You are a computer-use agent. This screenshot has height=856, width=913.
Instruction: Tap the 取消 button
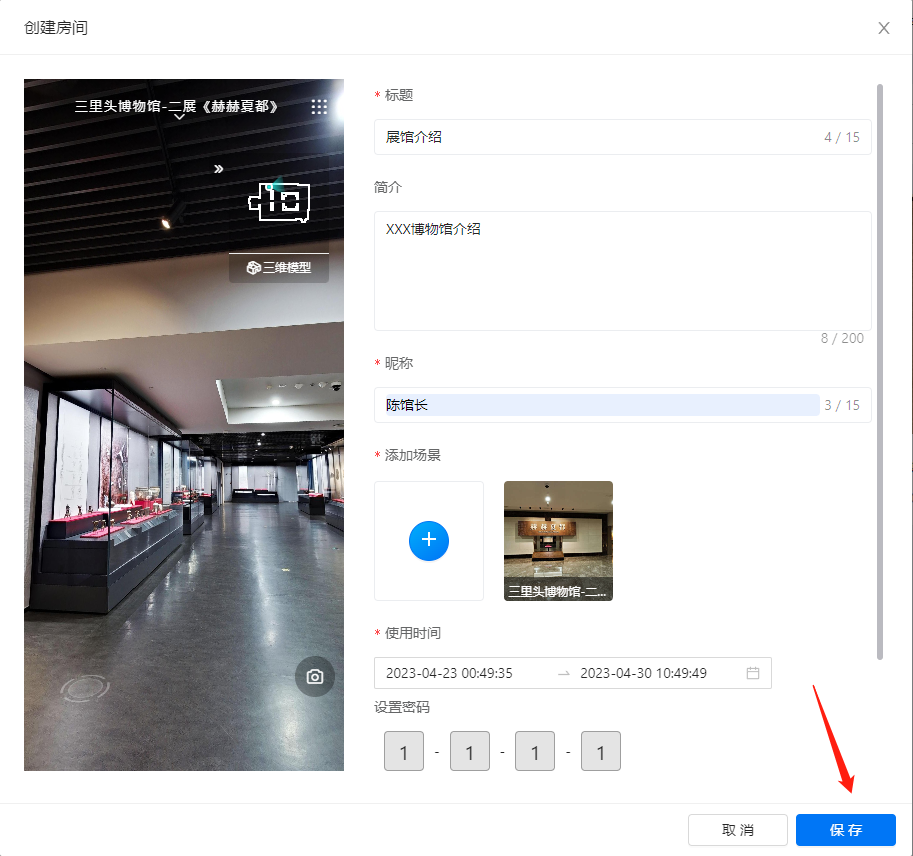(738, 830)
